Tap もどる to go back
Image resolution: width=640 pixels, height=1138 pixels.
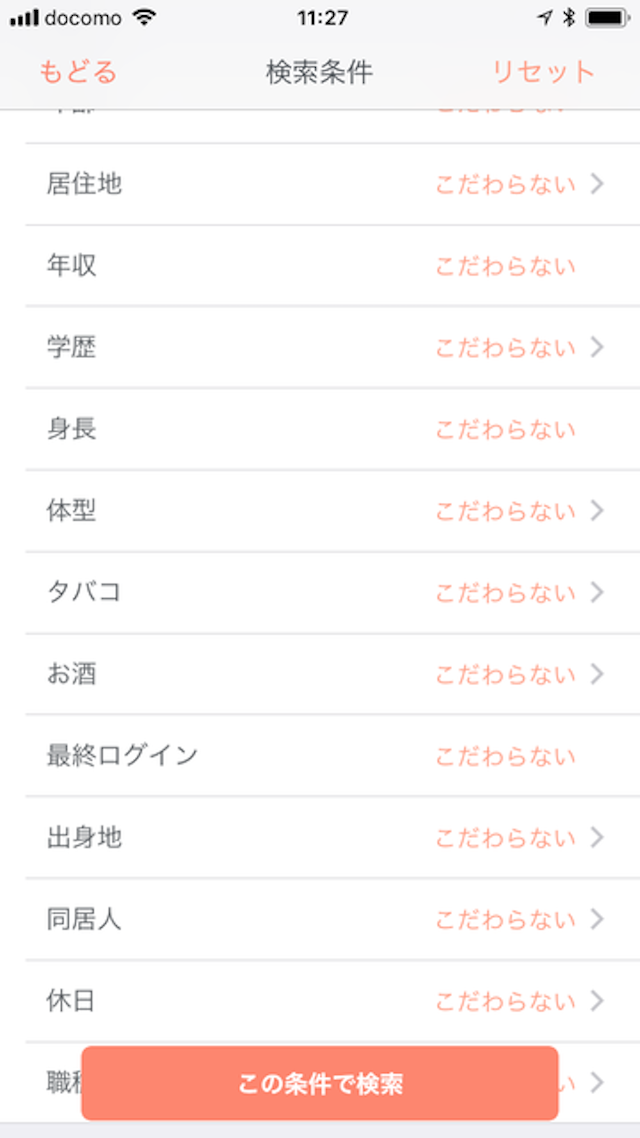click(x=78, y=72)
